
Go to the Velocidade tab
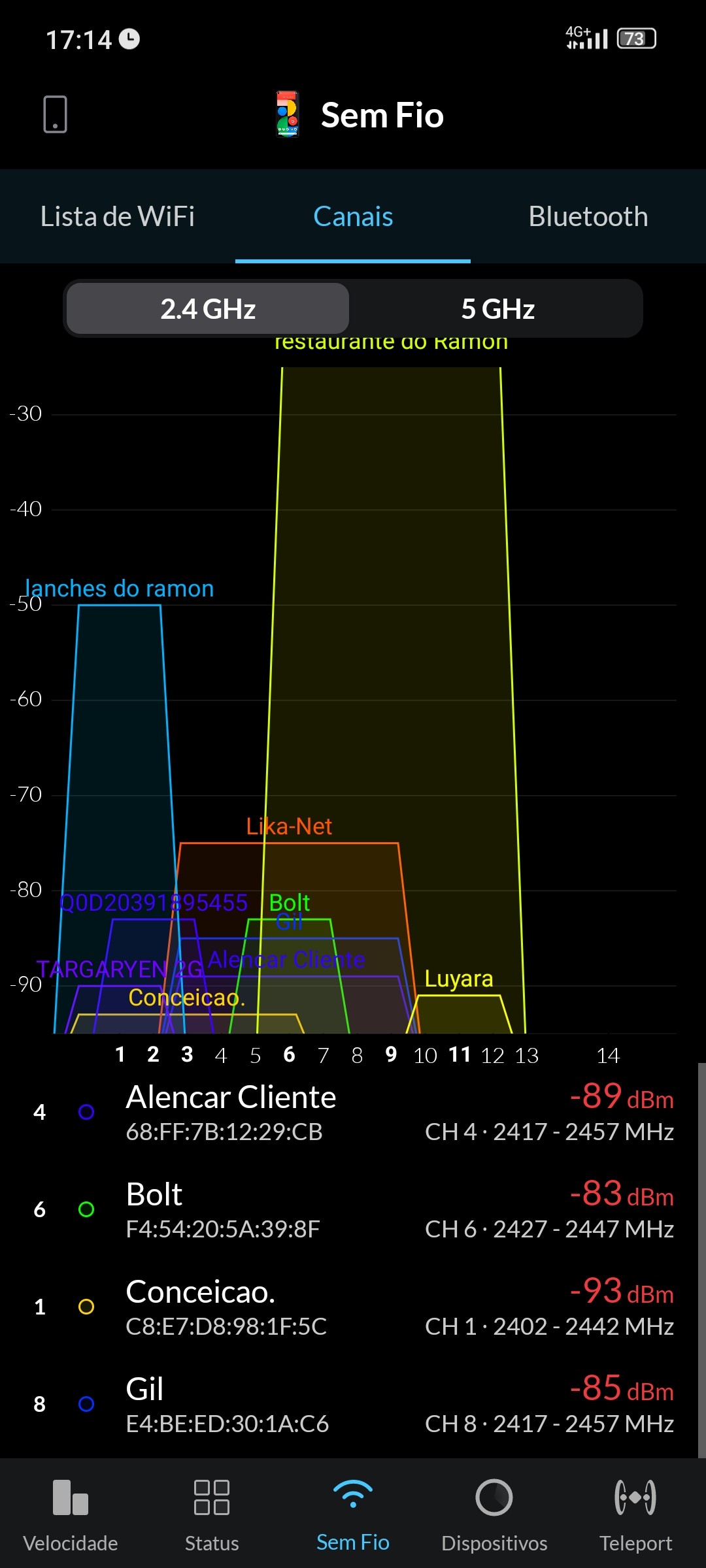click(x=71, y=1514)
